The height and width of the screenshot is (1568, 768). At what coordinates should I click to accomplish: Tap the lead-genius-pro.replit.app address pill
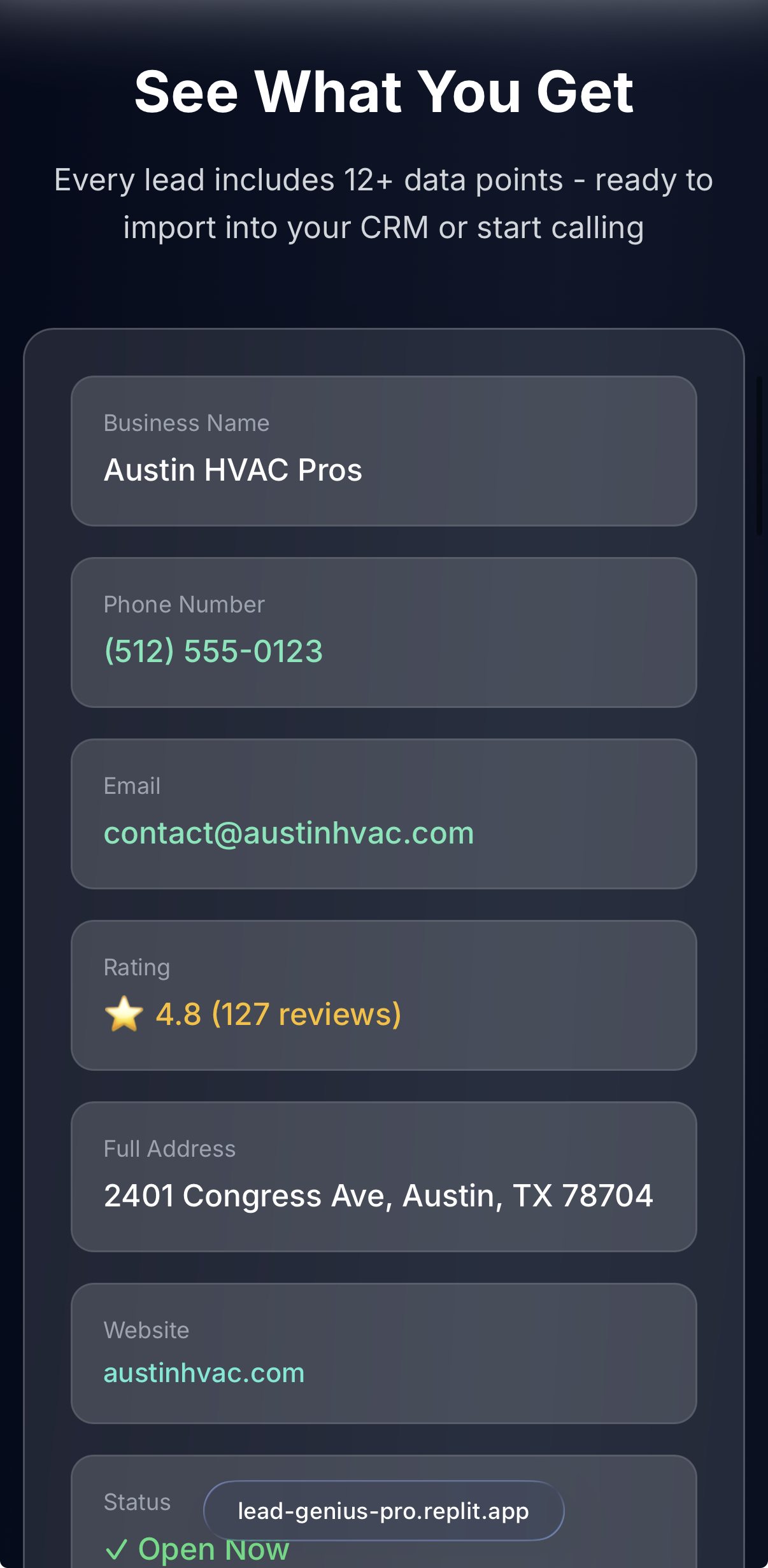coord(383,1511)
